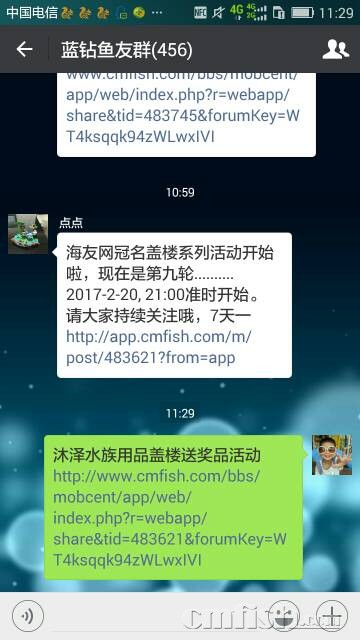Switch to voice input mode
This screenshot has height=640, width=360.
click(x=28, y=616)
